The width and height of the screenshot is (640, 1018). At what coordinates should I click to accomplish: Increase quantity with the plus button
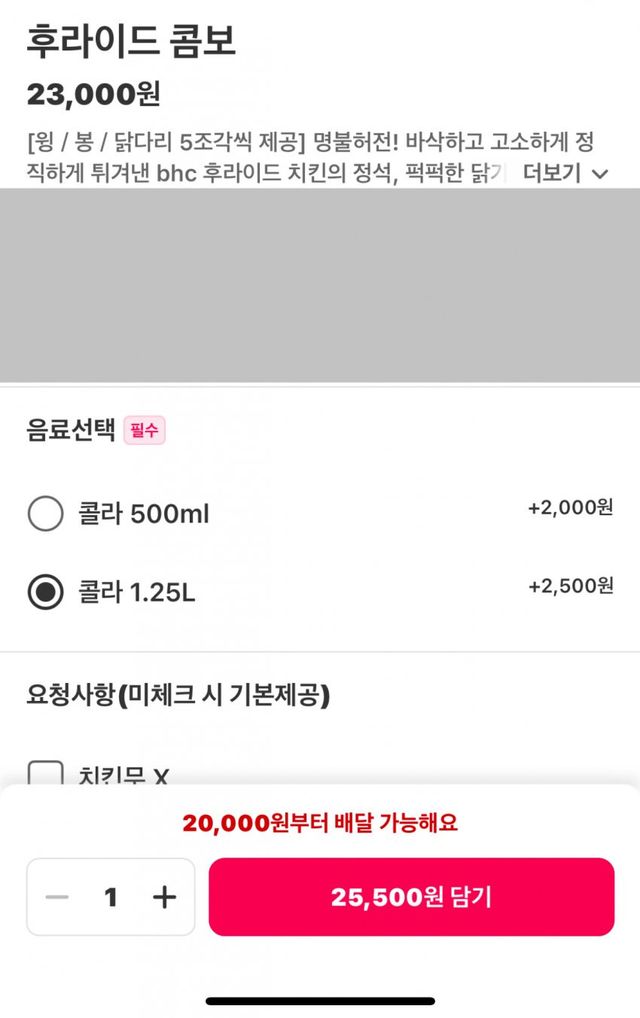164,897
